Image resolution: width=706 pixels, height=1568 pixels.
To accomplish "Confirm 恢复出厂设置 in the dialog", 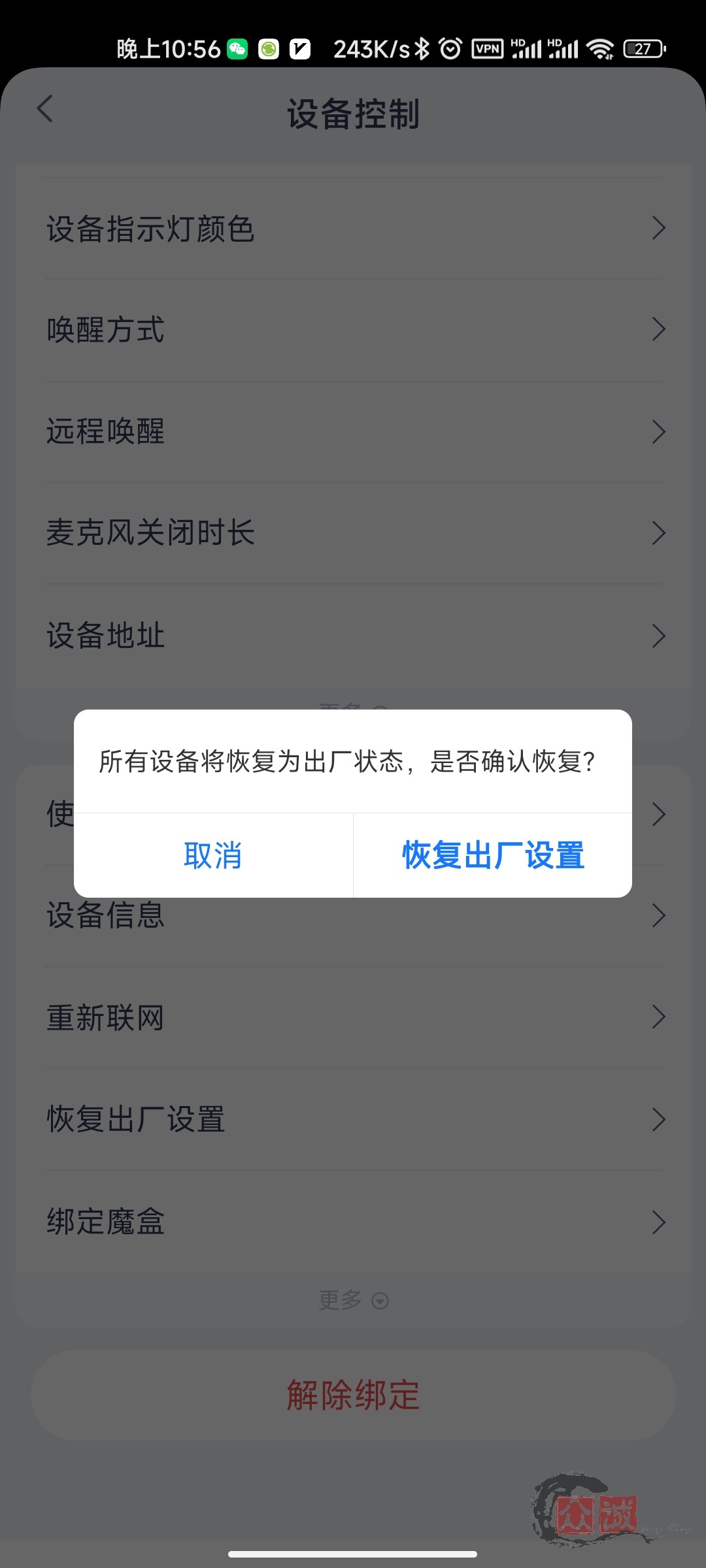I will [x=493, y=855].
